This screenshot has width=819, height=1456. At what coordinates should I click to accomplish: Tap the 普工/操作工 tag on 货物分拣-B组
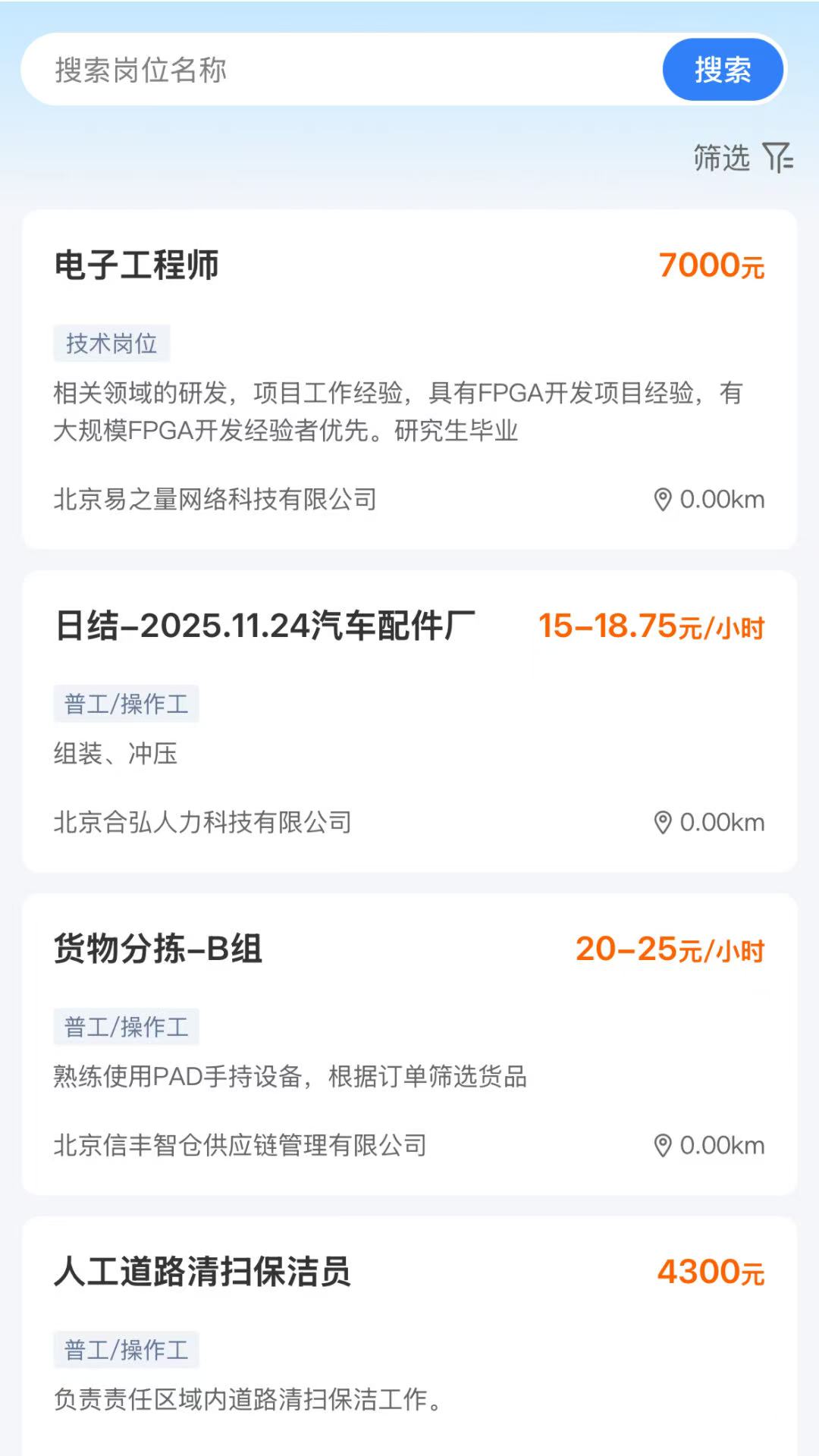126,1027
